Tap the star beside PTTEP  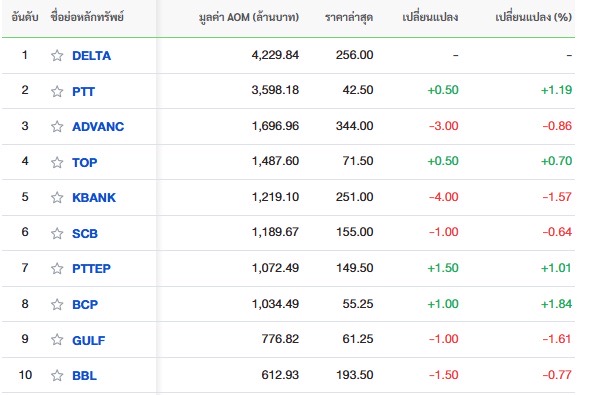(57, 269)
